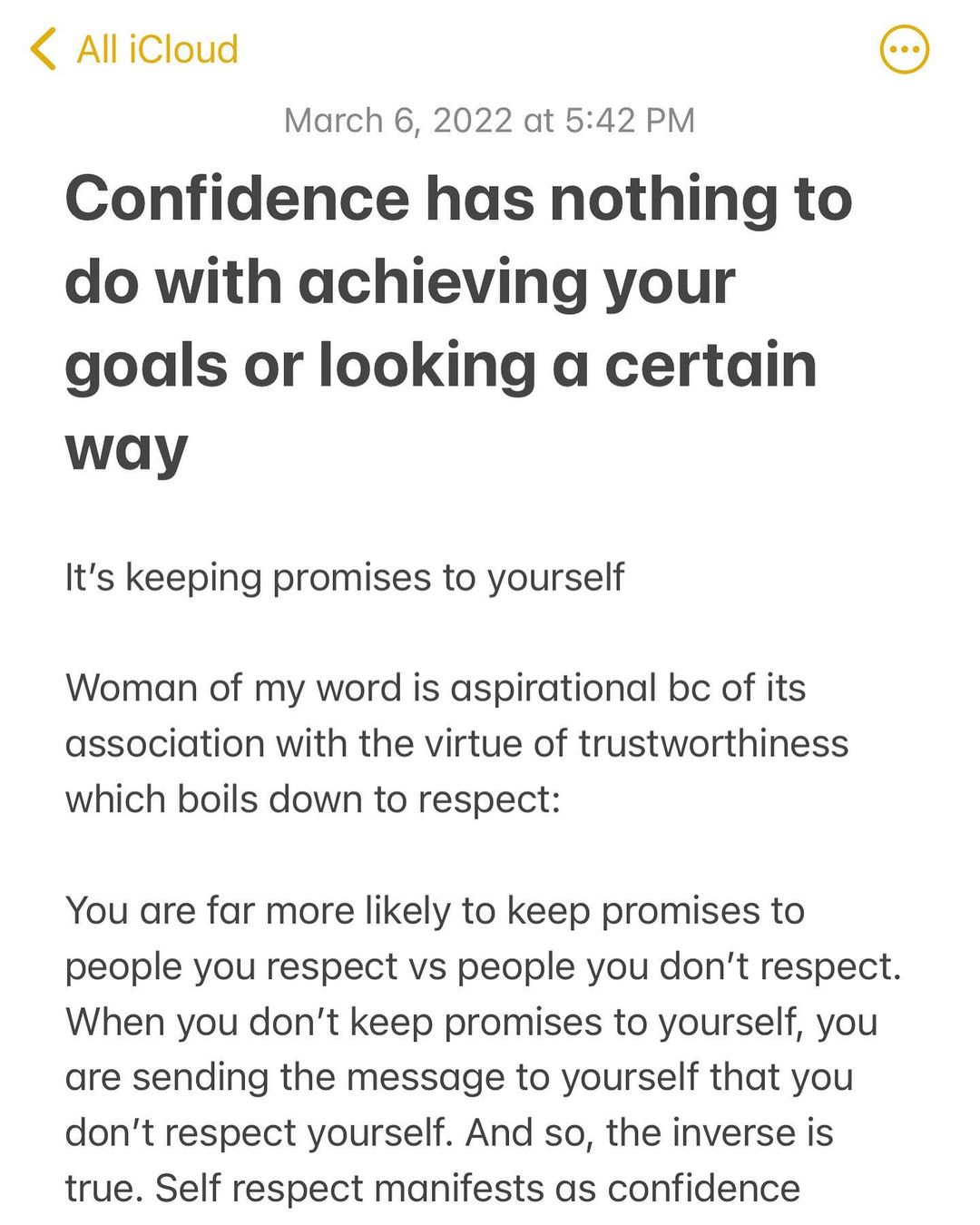Open the more options ellipsis menu

click(x=905, y=49)
